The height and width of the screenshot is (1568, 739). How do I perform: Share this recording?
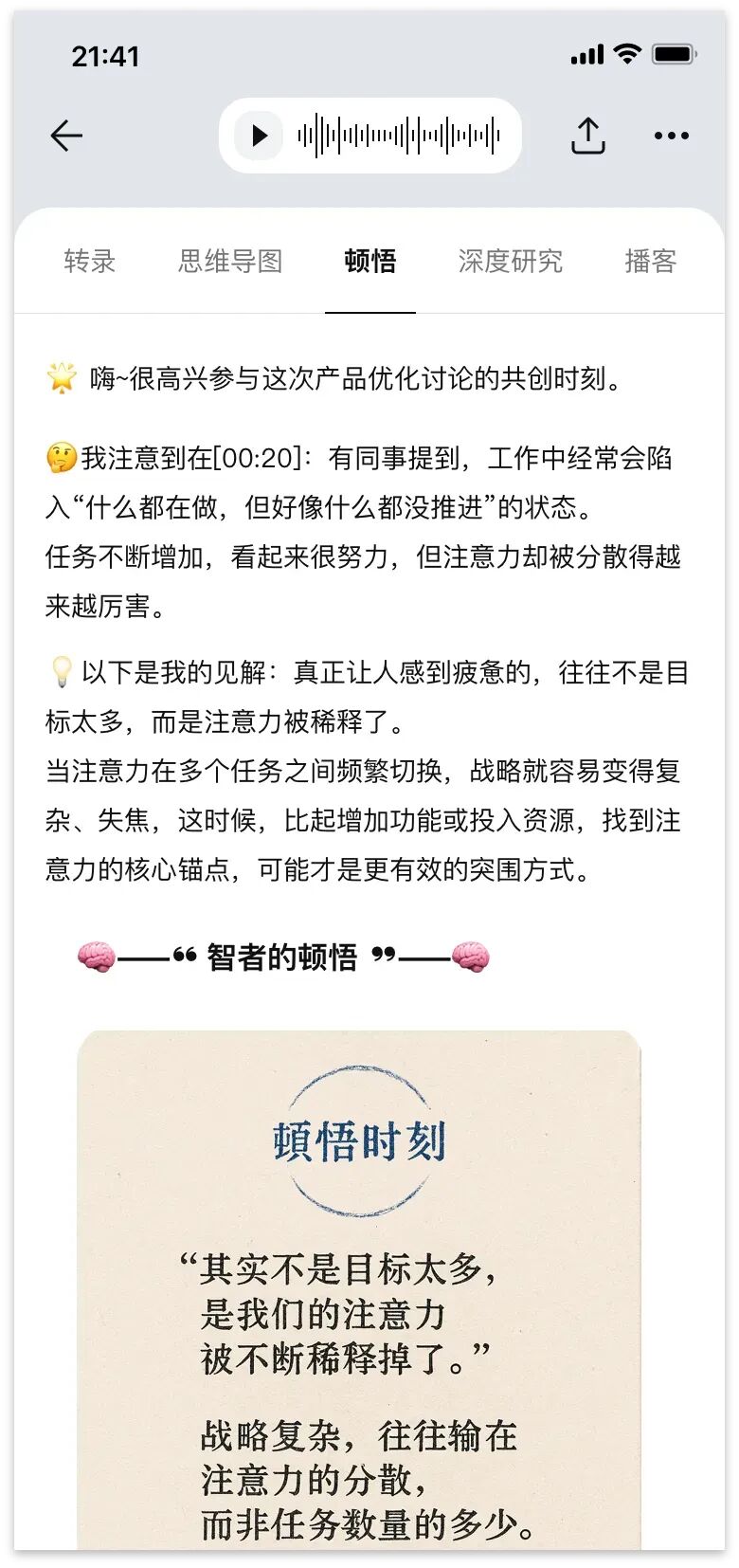(588, 136)
